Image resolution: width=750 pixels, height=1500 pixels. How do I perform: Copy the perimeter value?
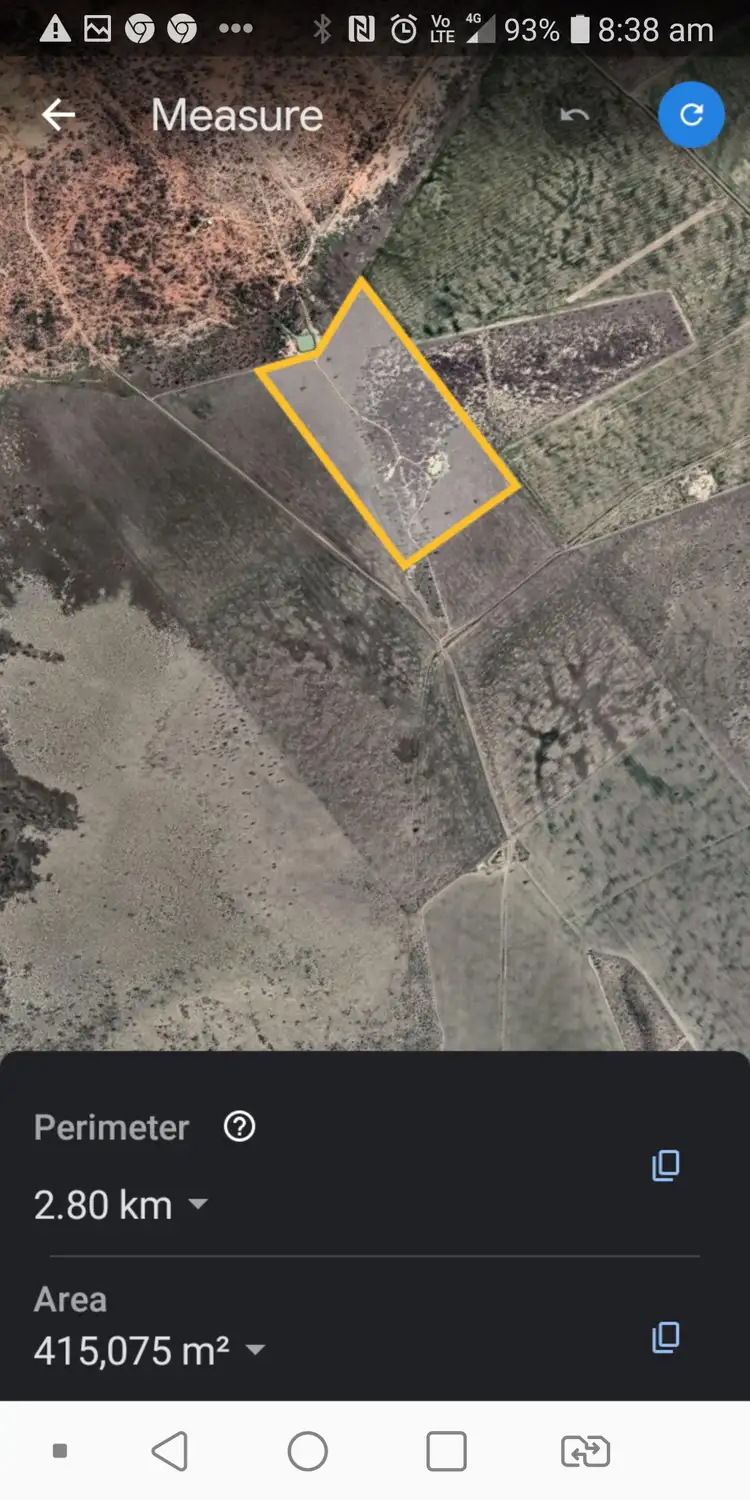[x=666, y=1165]
